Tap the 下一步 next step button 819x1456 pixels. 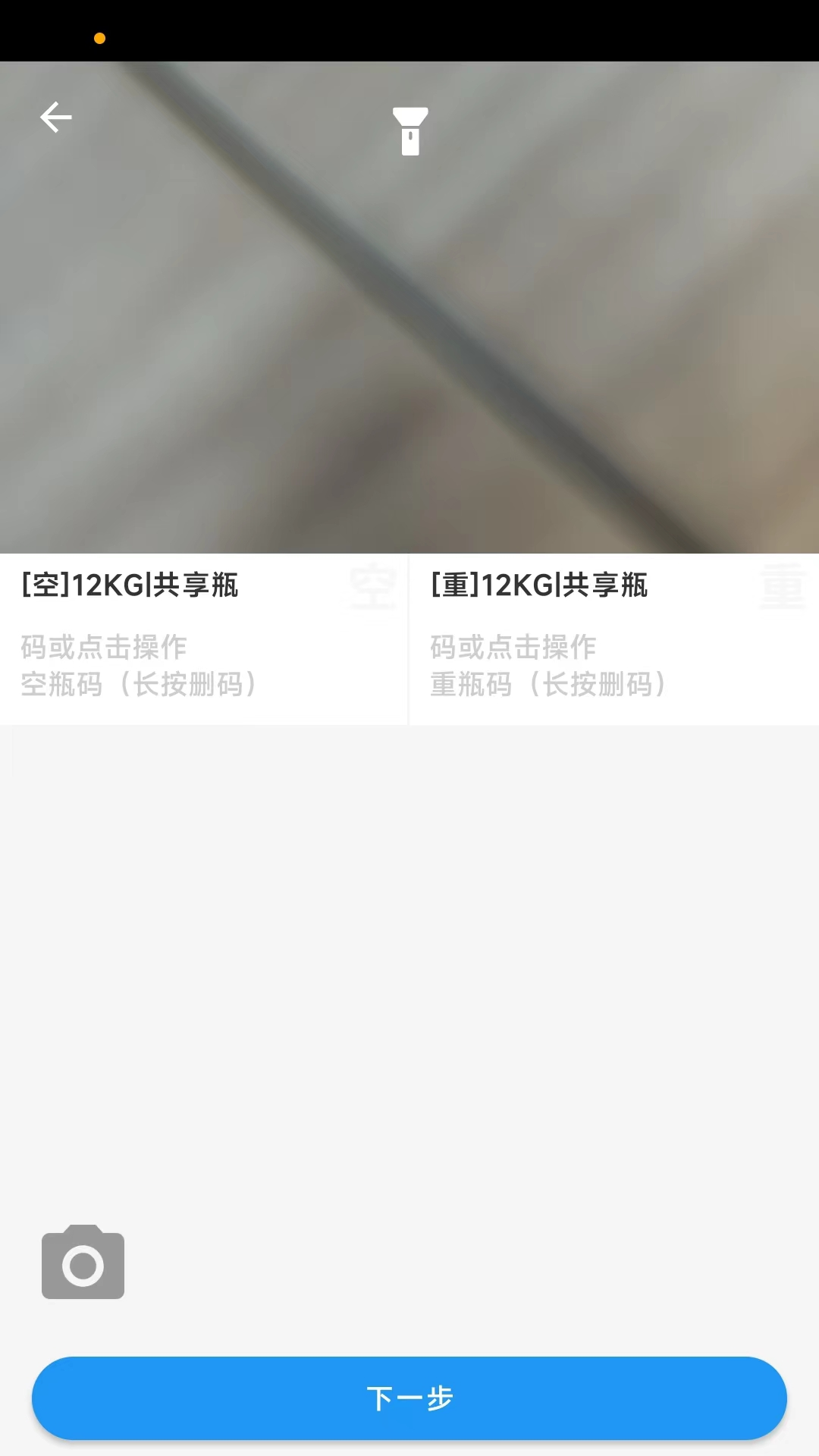pyautogui.click(x=409, y=1398)
